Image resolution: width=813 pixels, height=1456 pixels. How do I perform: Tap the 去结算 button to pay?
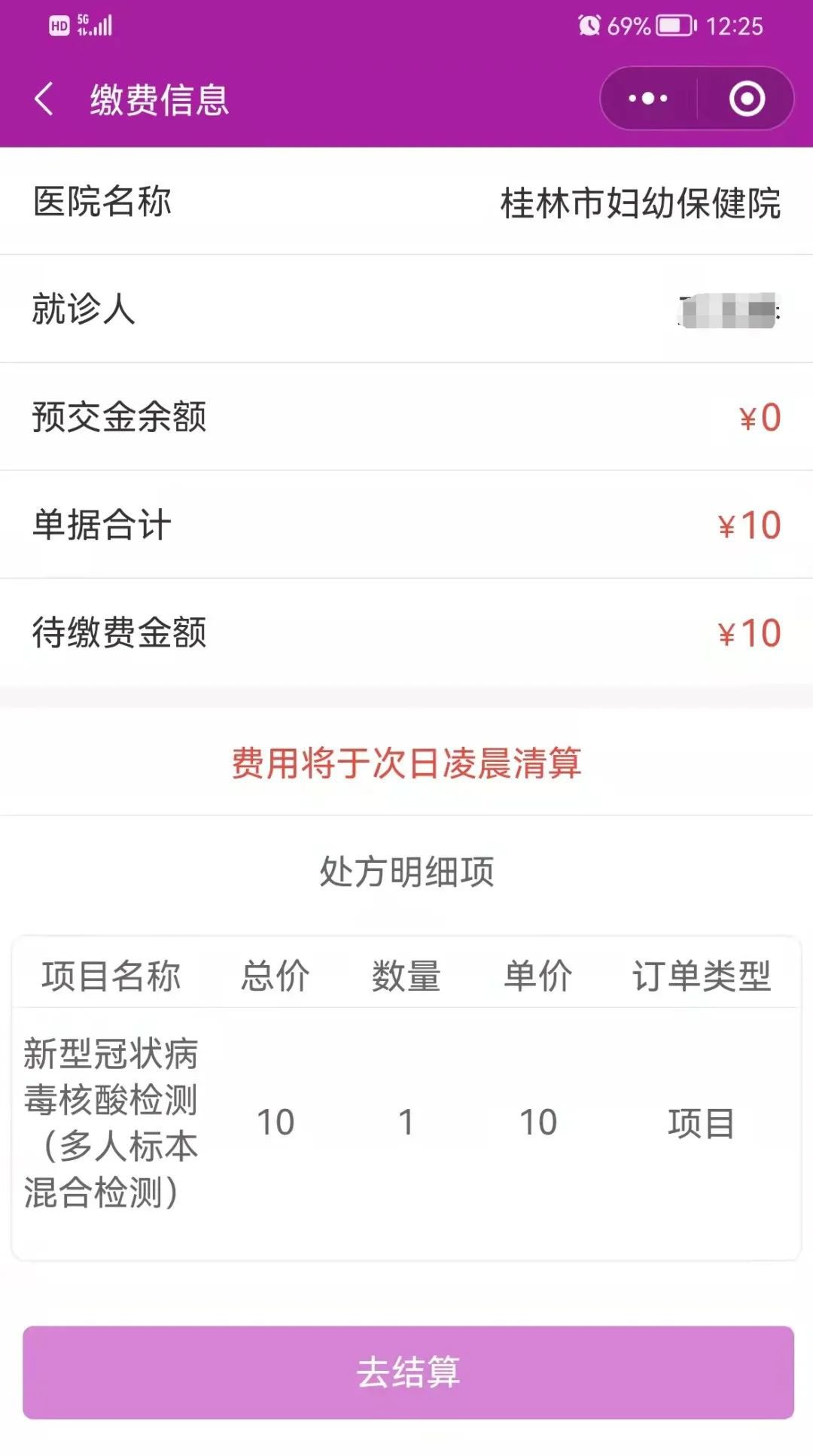[408, 1372]
